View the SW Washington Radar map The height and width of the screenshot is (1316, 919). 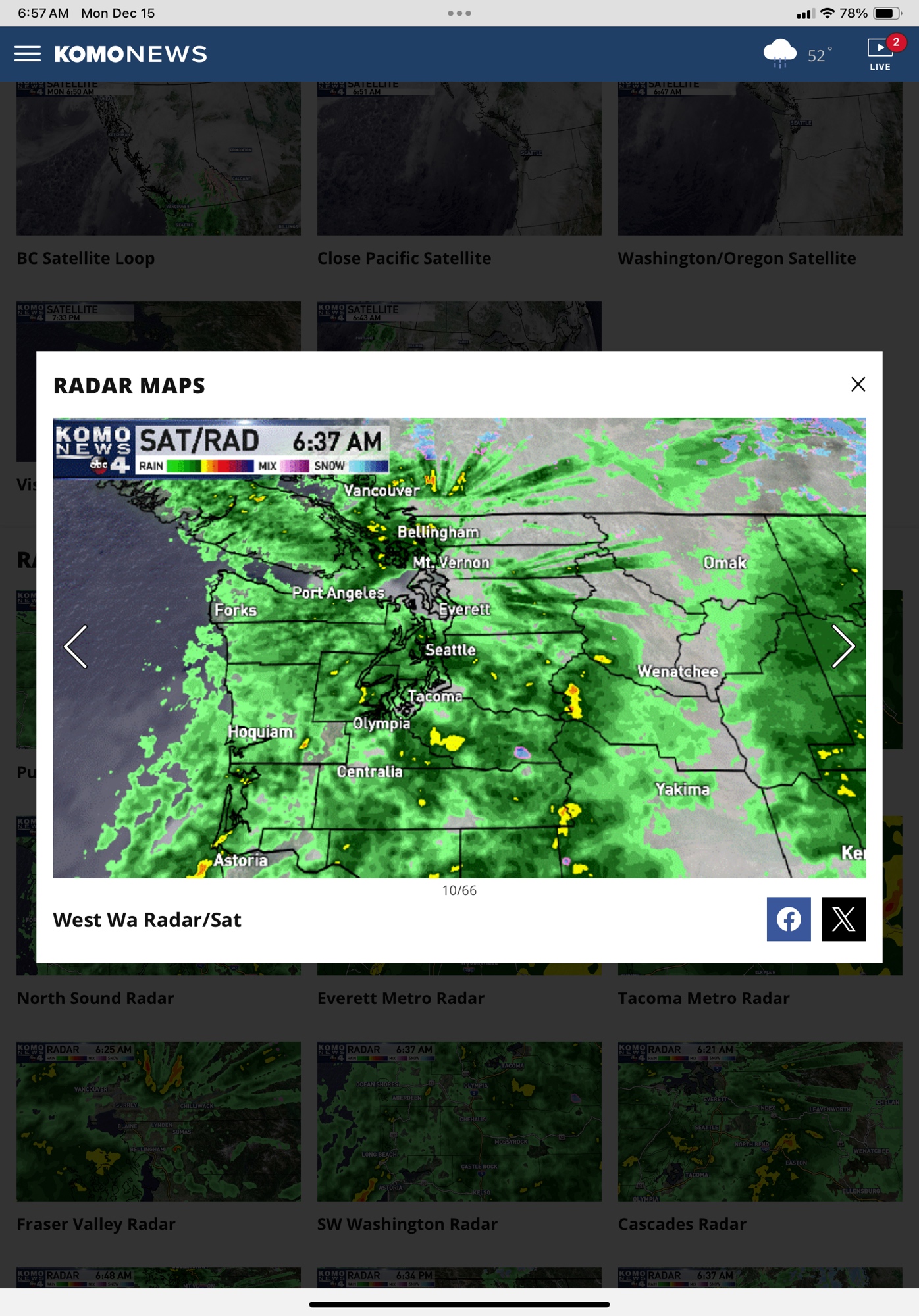[459, 1121]
